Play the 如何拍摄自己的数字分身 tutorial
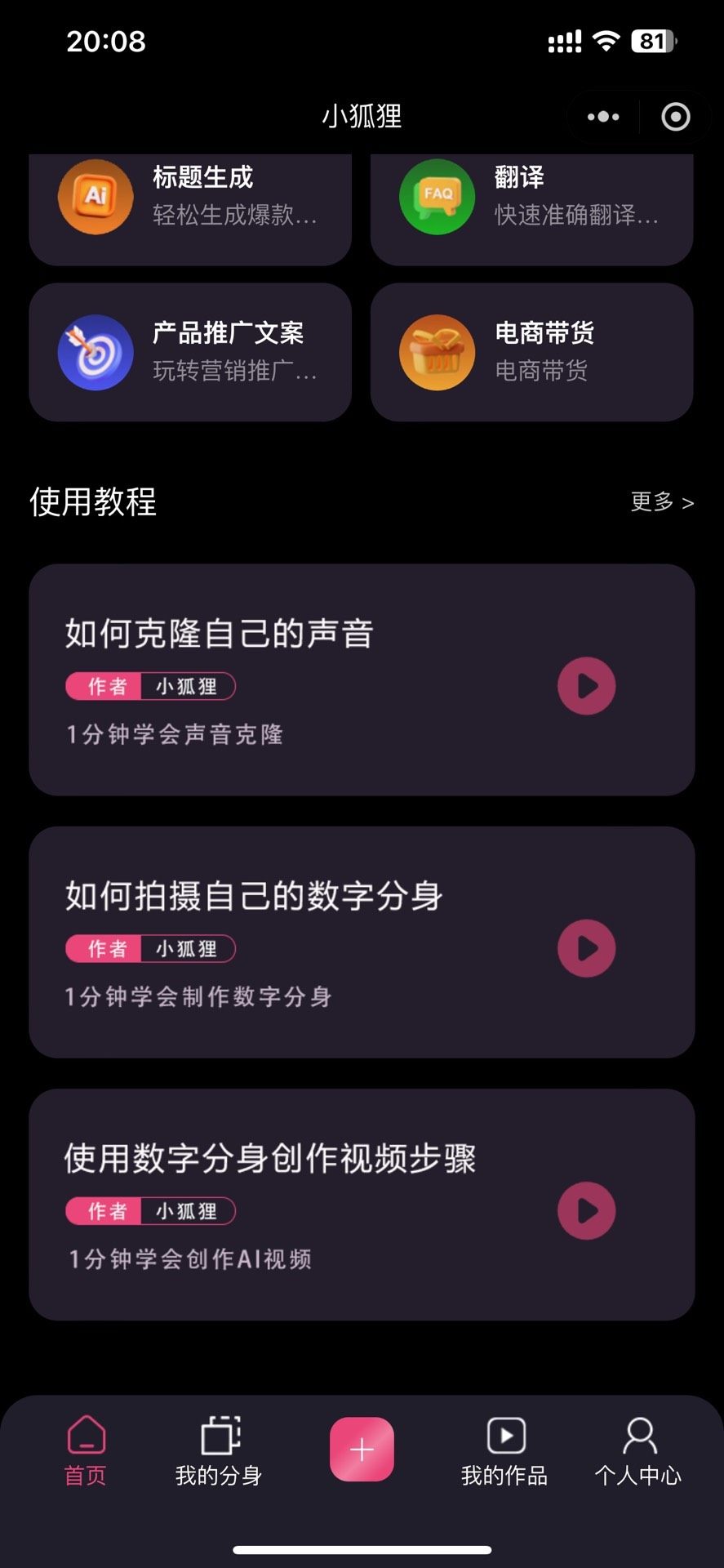 coord(586,948)
